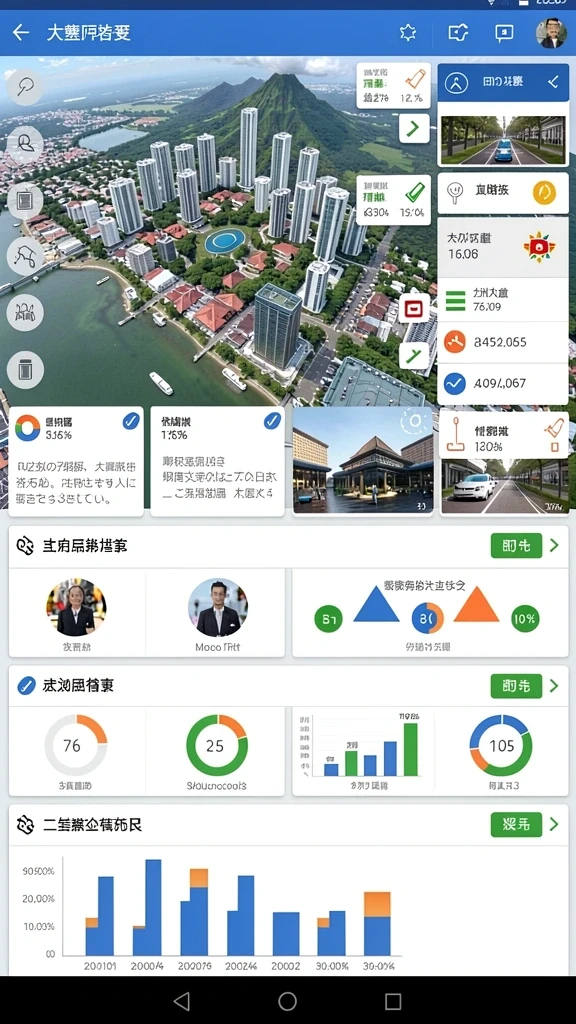Open the street photo with the blue car

coord(503,140)
